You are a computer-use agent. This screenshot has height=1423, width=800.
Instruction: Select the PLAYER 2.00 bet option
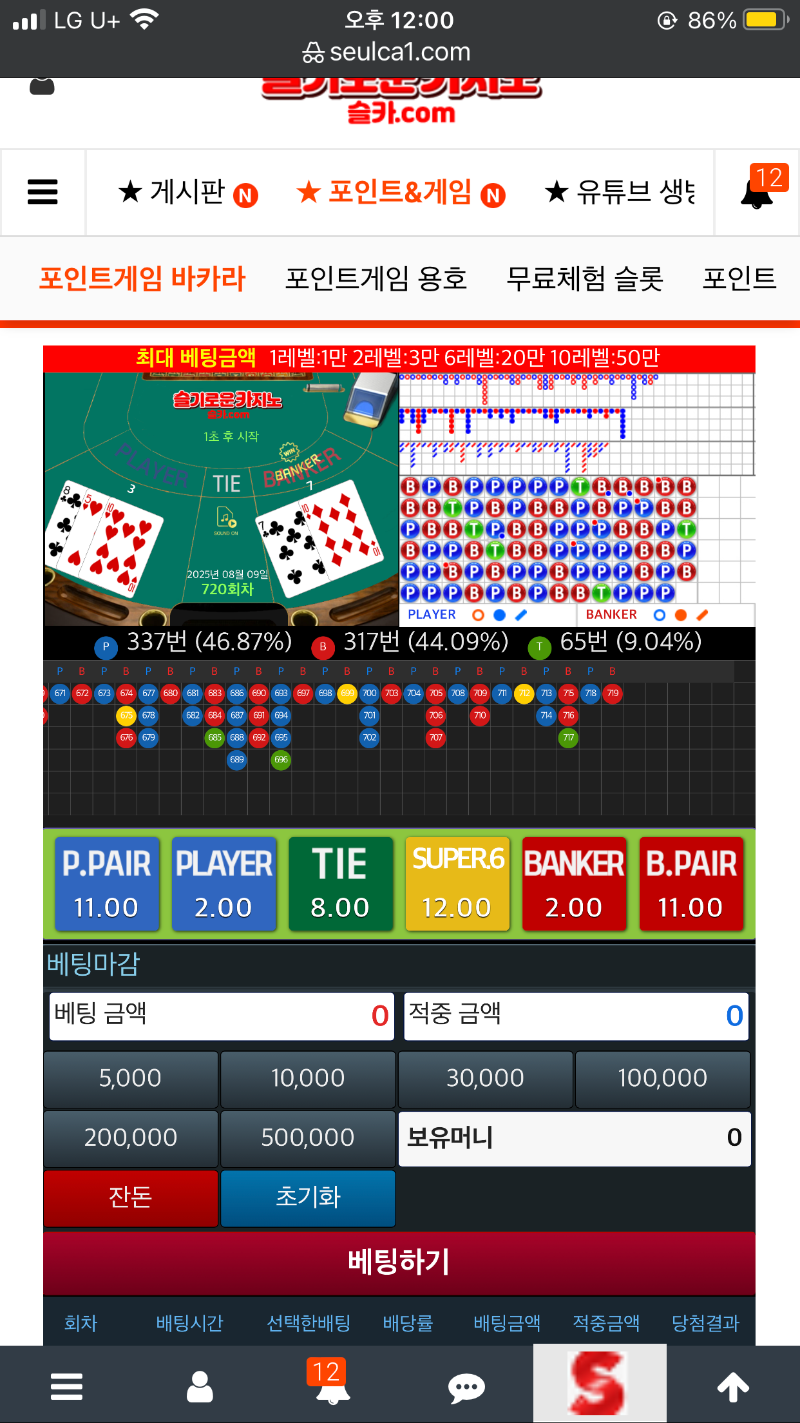[224, 884]
